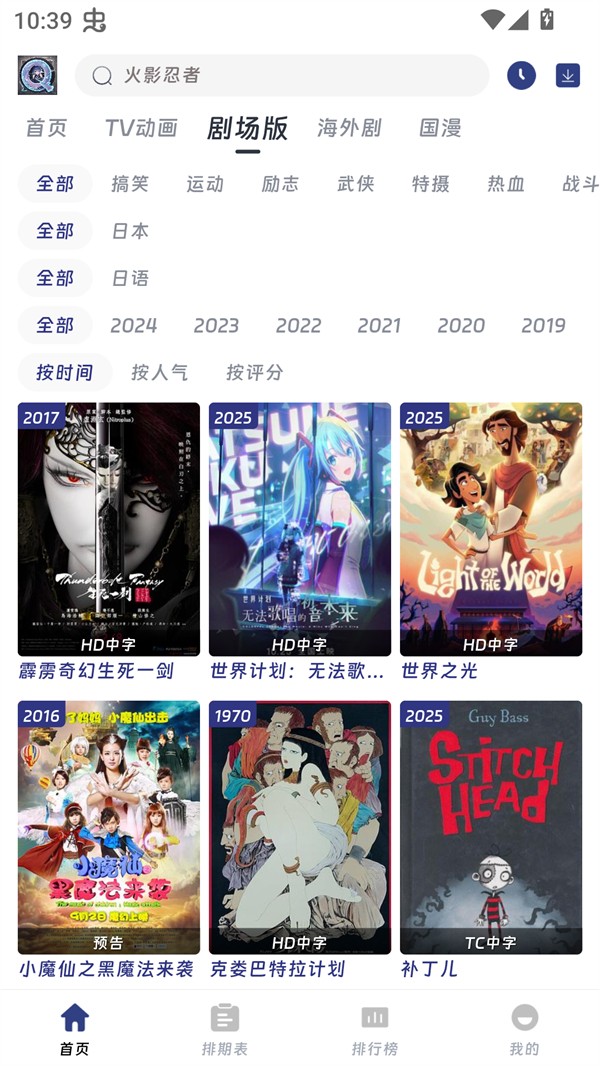The height and width of the screenshot is (1066, 600).
Task: Sort results by 按人气
Action: coord(159,372)
